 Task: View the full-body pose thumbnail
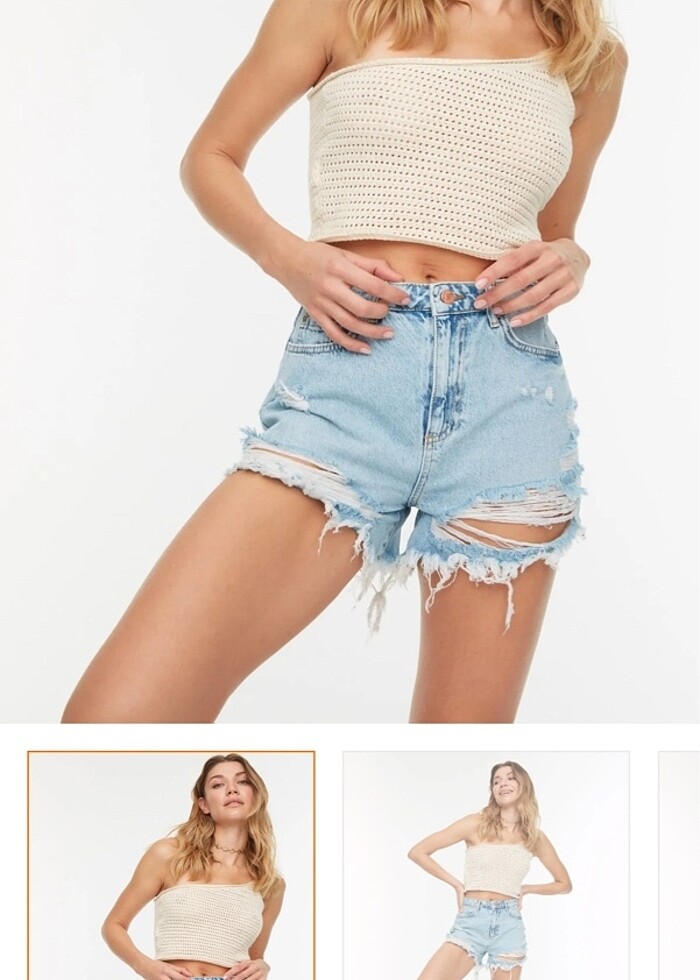pyautogui.click(x=486, y=865)
